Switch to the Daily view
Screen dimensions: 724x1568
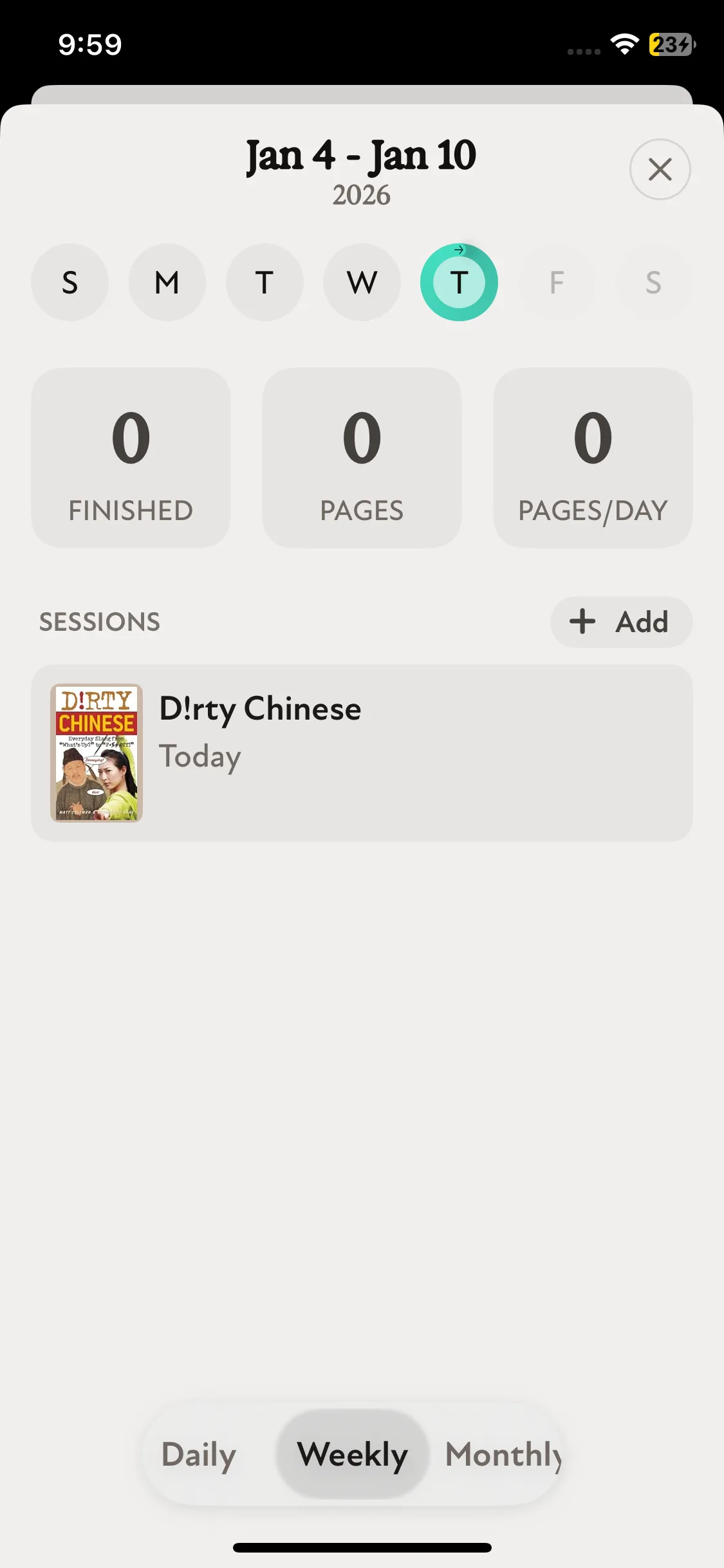tap(199, 1455)
